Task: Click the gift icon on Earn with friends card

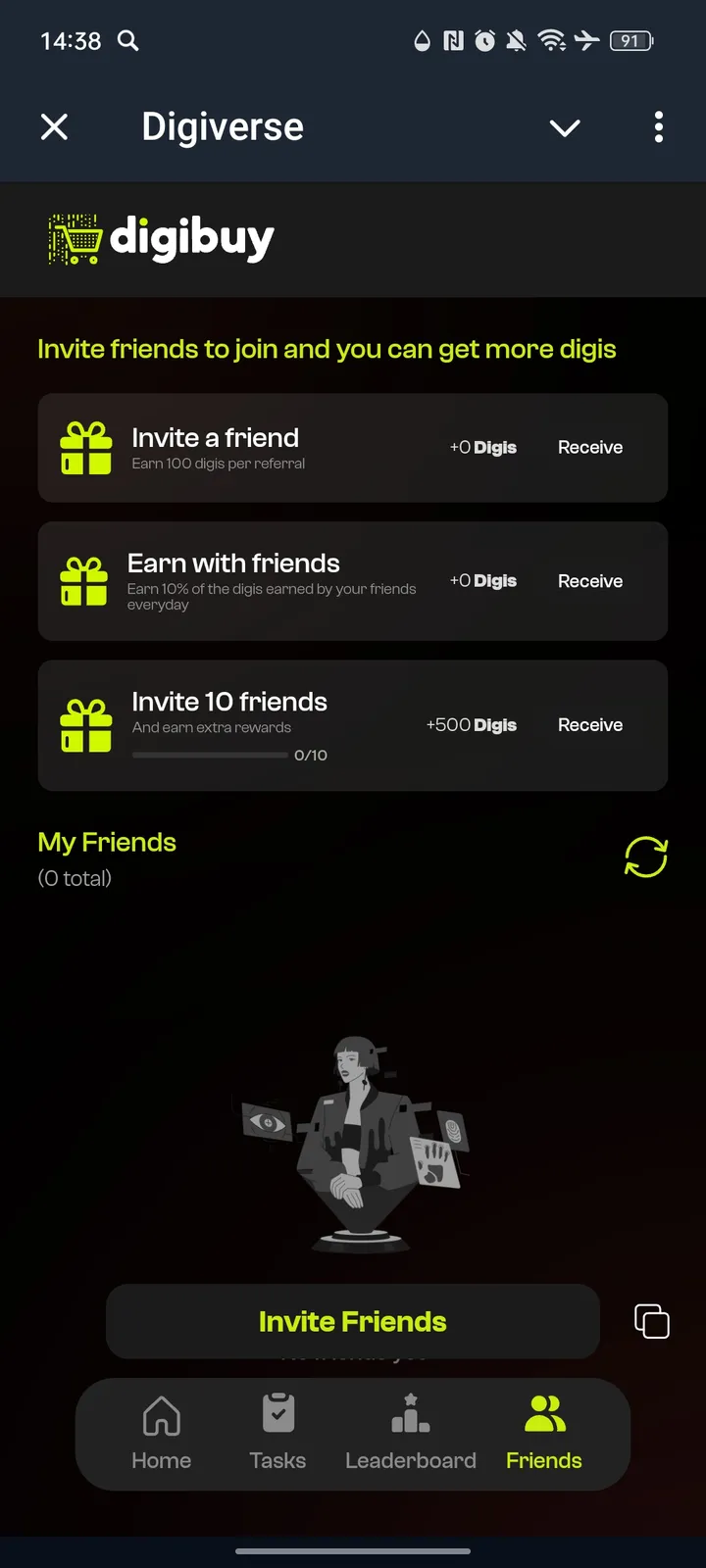Action: pyautogui.click(x=83, y=580)
